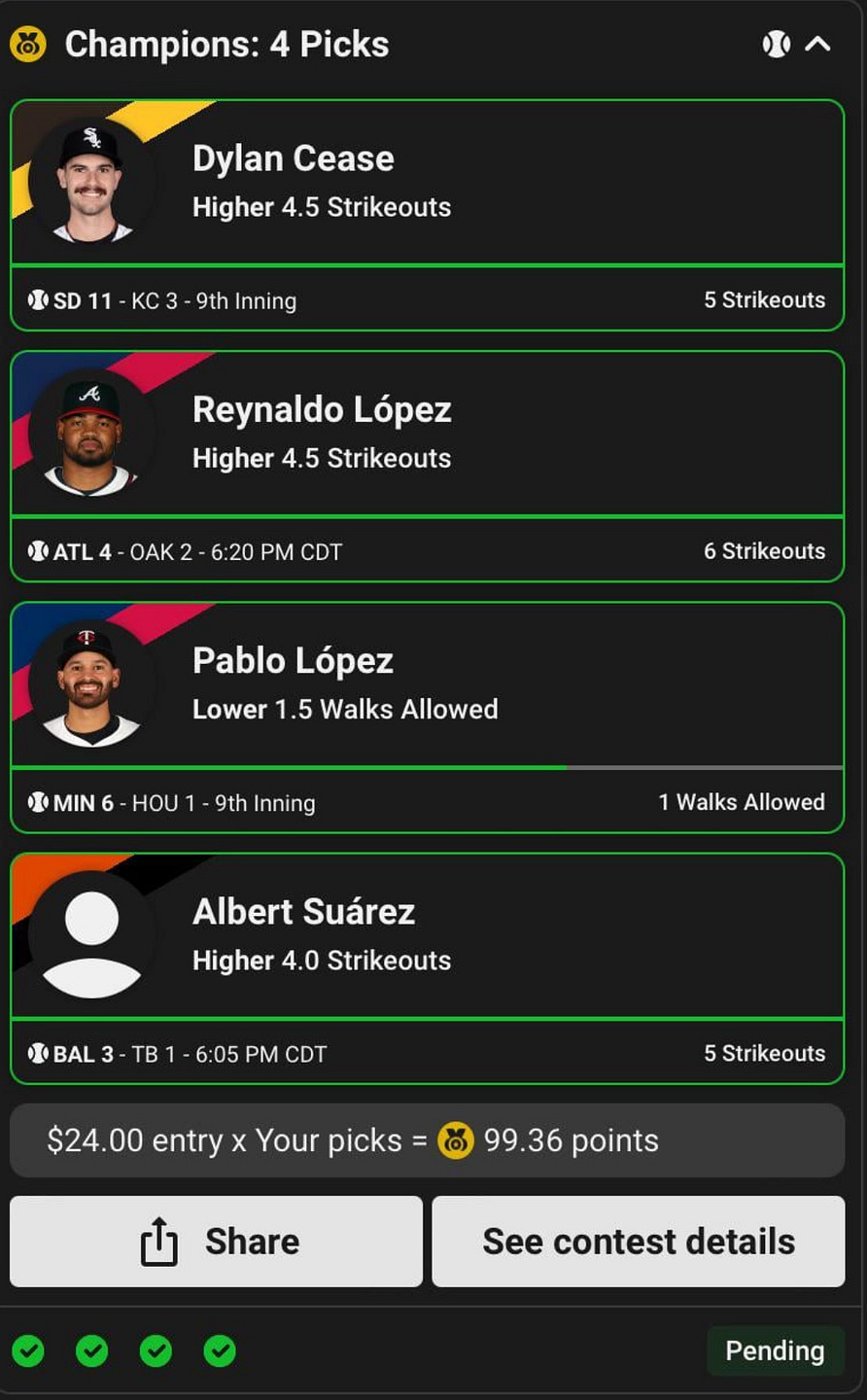Open Pablo López's pick card

(427, 717)
